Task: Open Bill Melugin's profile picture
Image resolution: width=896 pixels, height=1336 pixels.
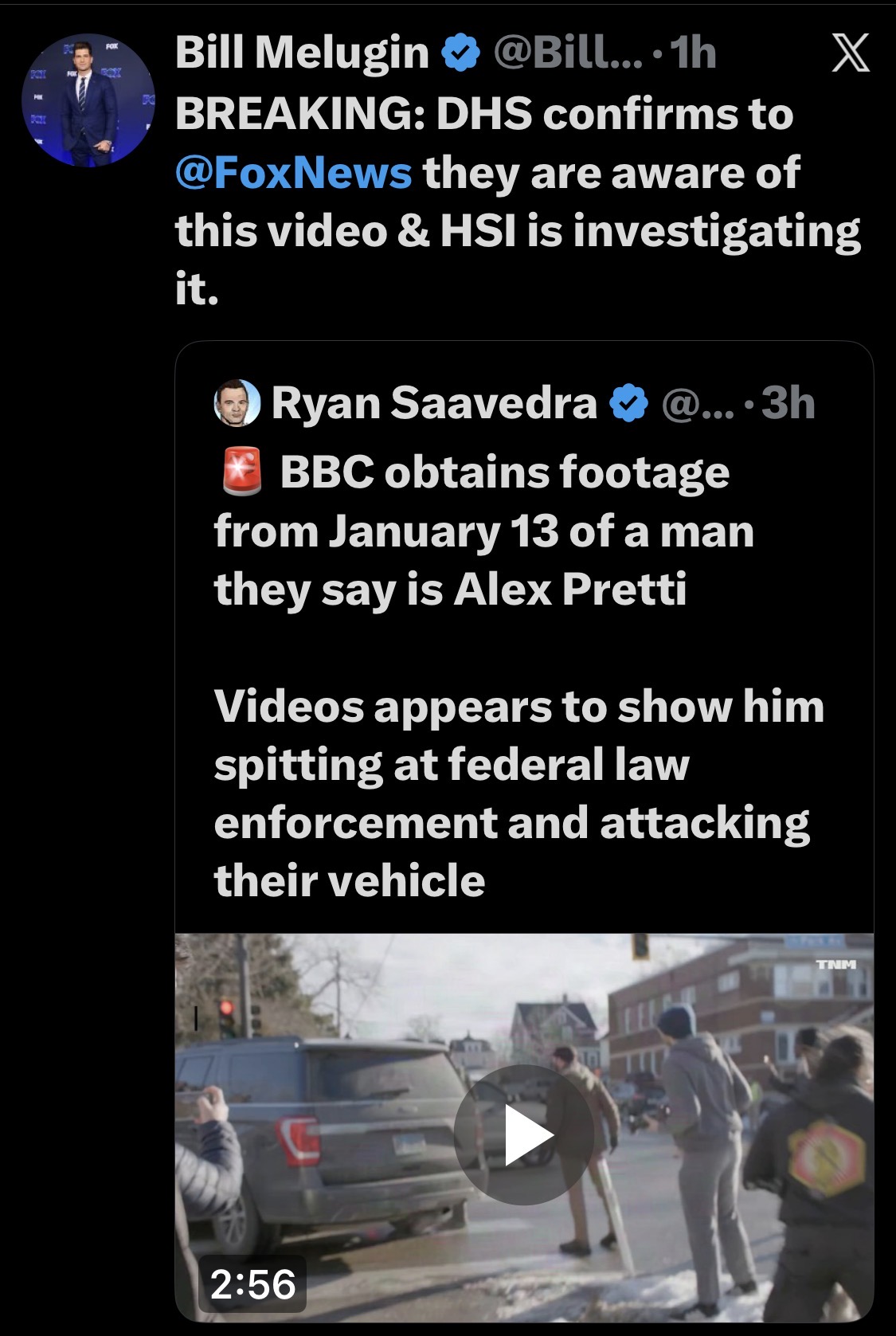Action: pos(88,100)
